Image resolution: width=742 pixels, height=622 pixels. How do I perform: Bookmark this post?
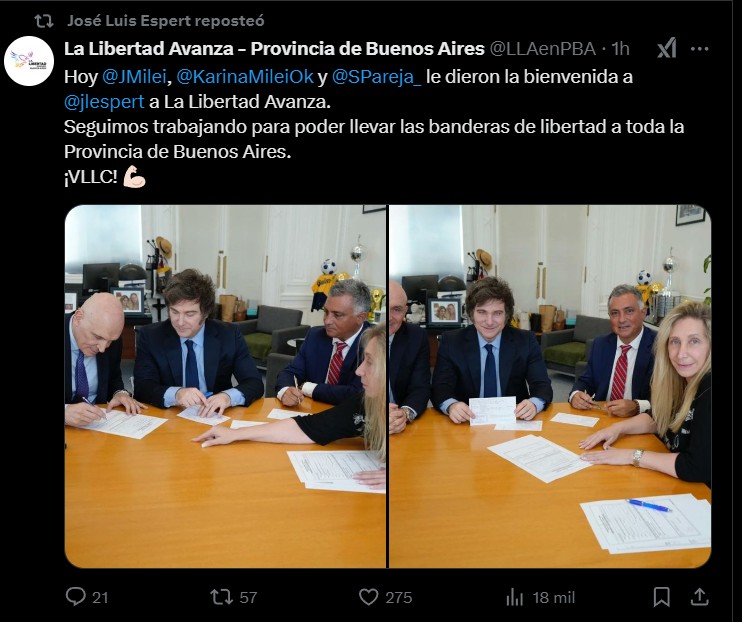[x=662, y=597]
